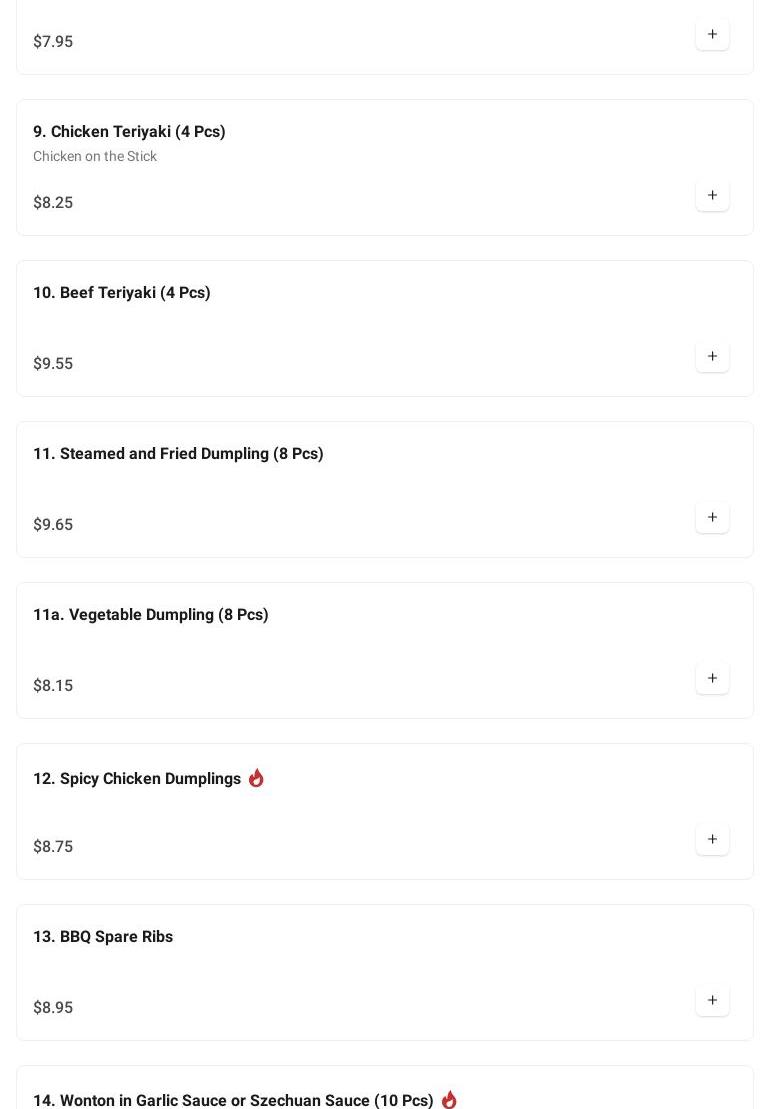Add Spicy Chicken Dumplings to cart
This screenshot has height=1109, width=770.
coord(712,840)
